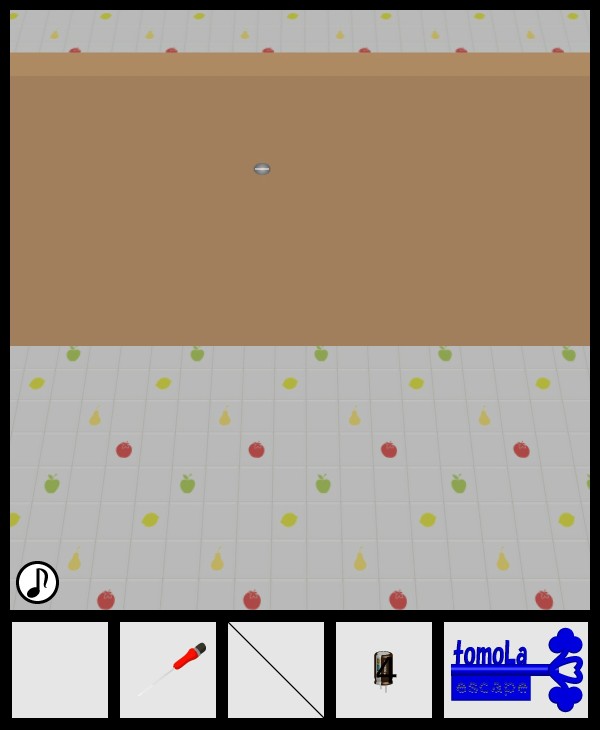
Task: Toggle the music note sound button
Action: (37, 582)
